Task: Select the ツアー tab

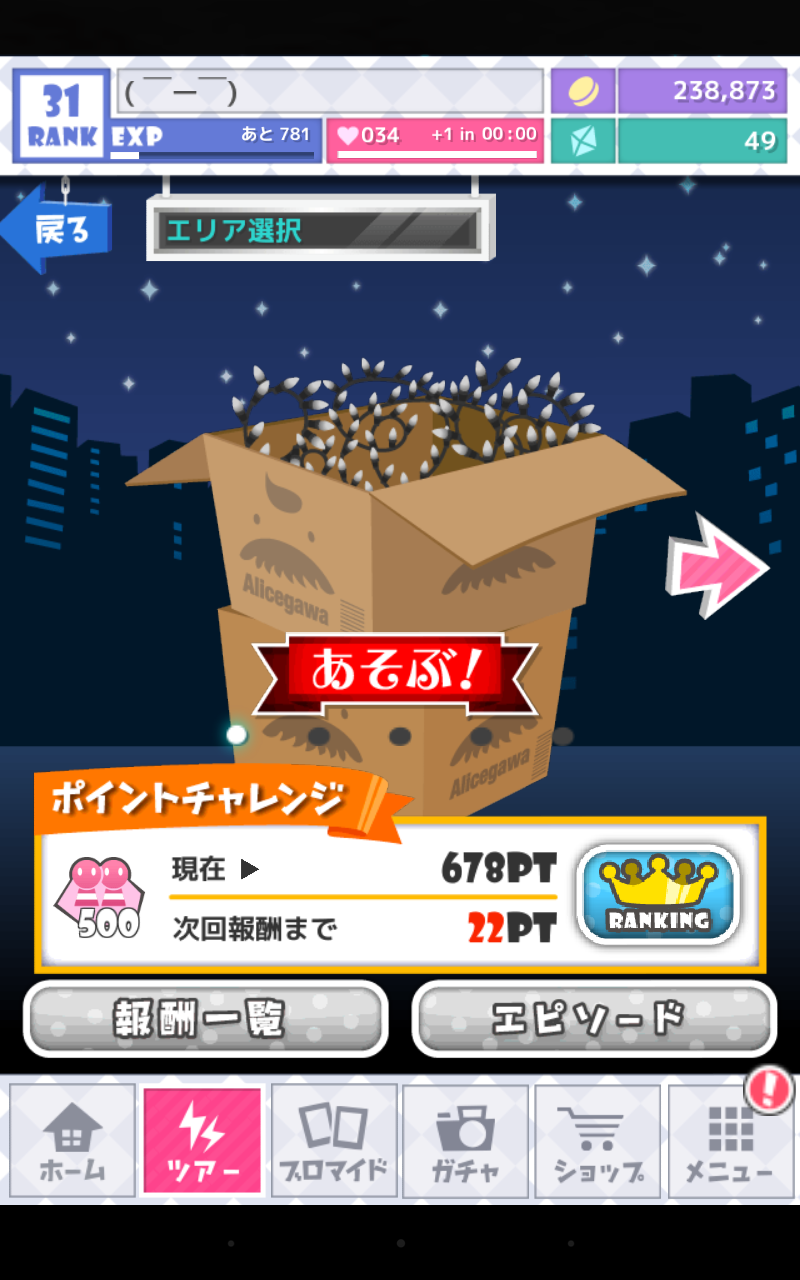Action: pos(203,1141)
